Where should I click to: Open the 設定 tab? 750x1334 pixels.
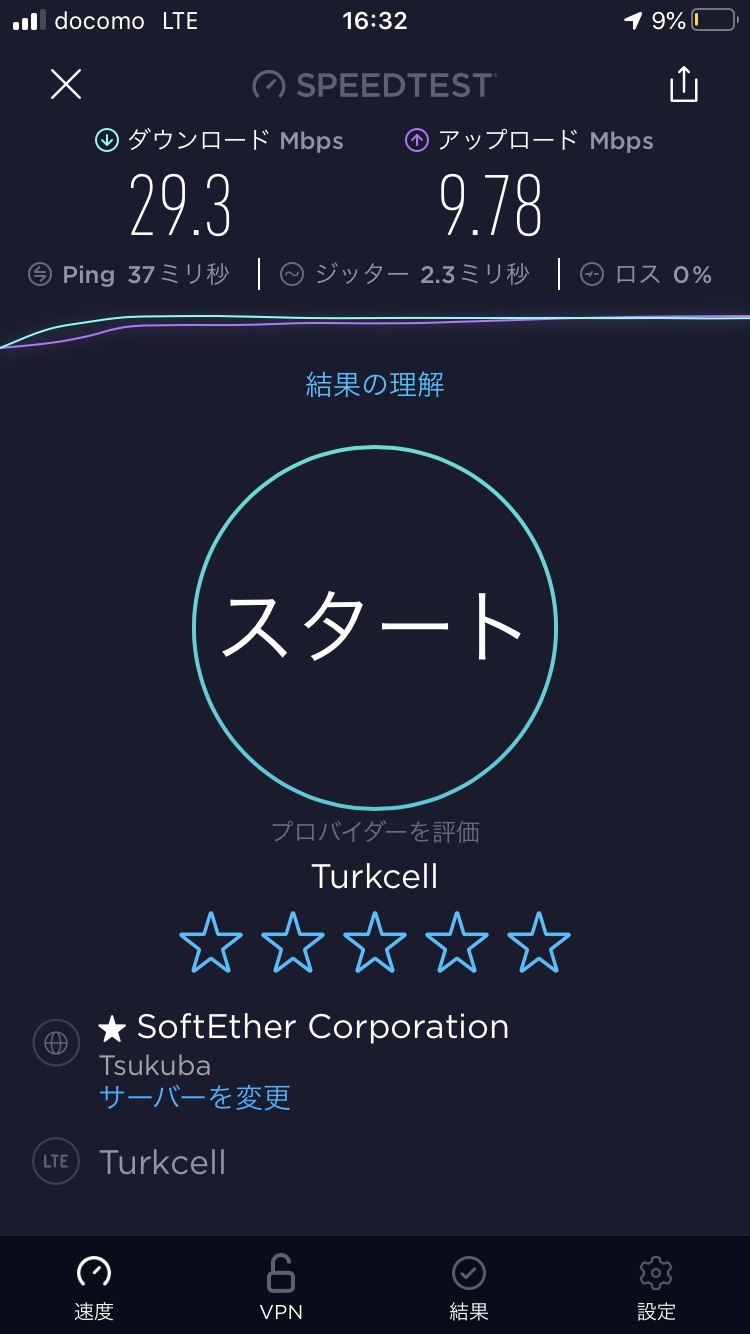(656, 1287)
